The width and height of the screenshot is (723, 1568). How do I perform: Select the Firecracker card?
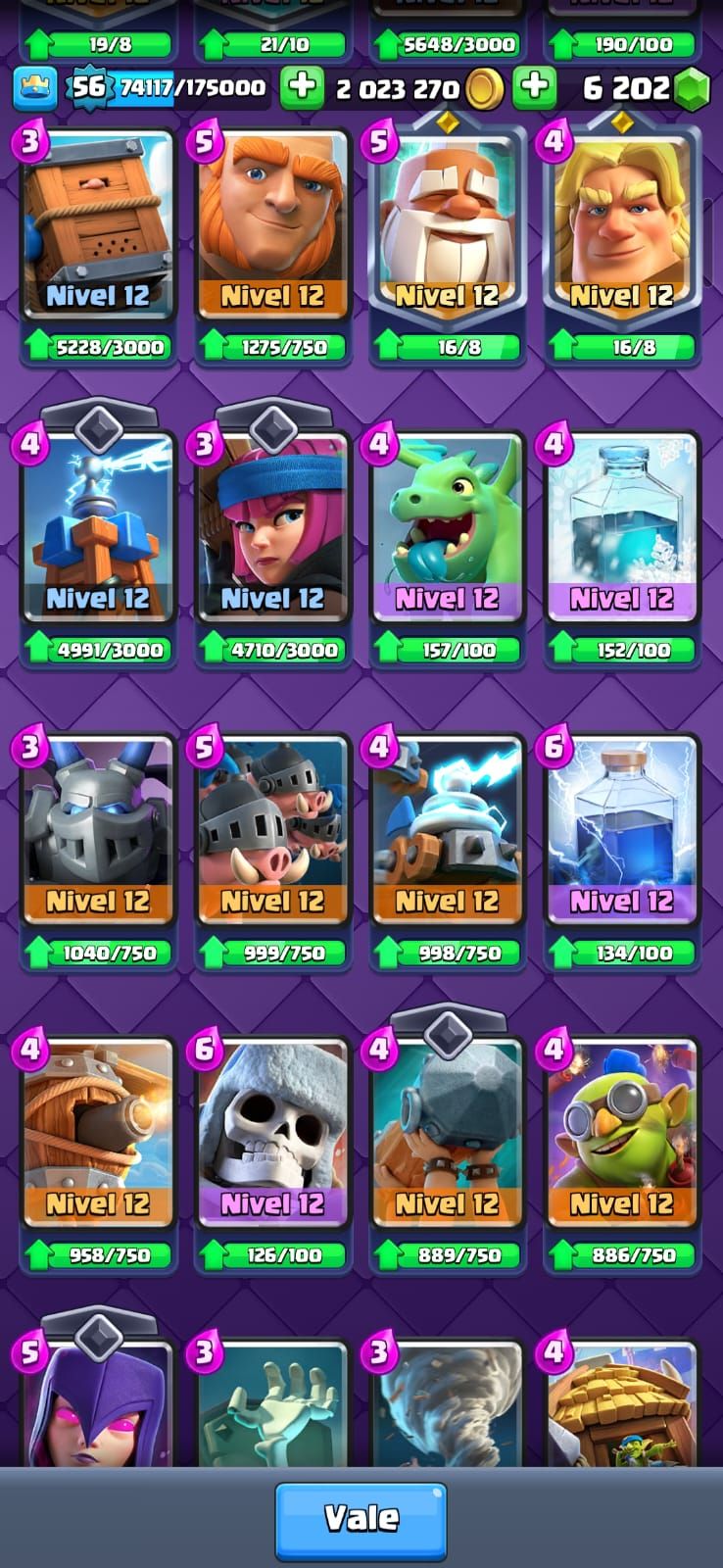point(272,527)
